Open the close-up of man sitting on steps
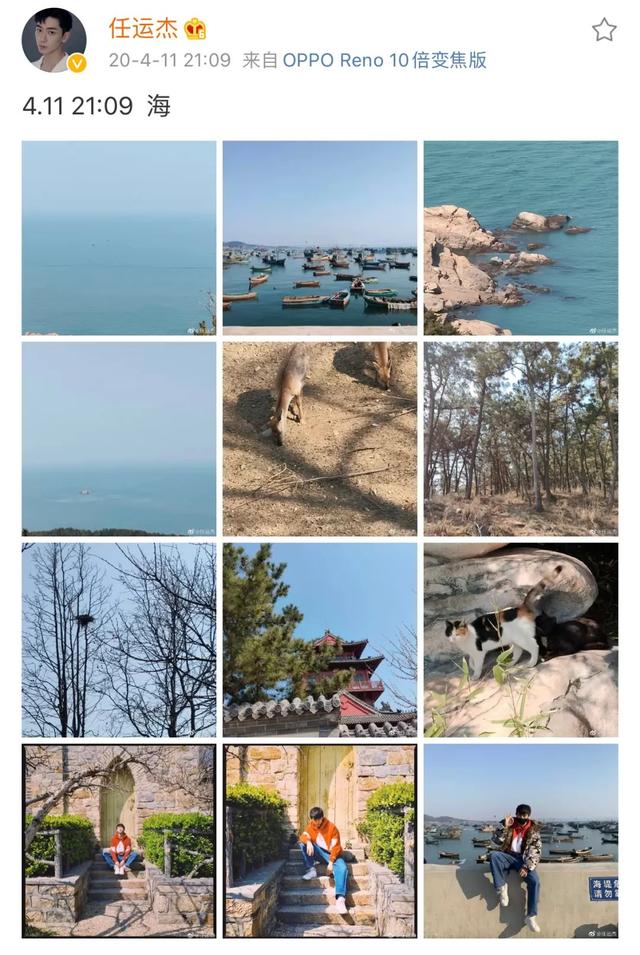The height and width of the screenshot is (955, 640). [320, 841]
